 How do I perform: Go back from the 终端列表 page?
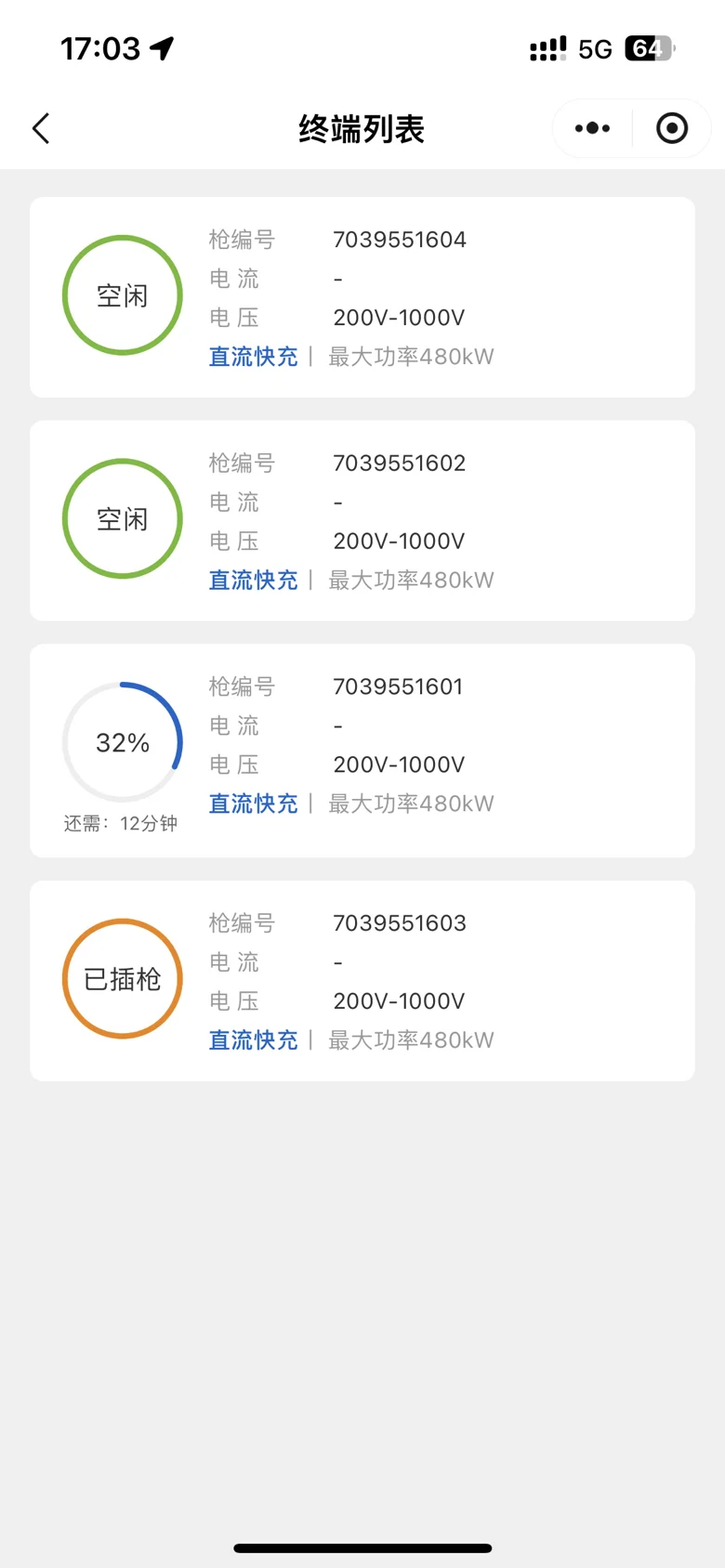click(41, 128)
